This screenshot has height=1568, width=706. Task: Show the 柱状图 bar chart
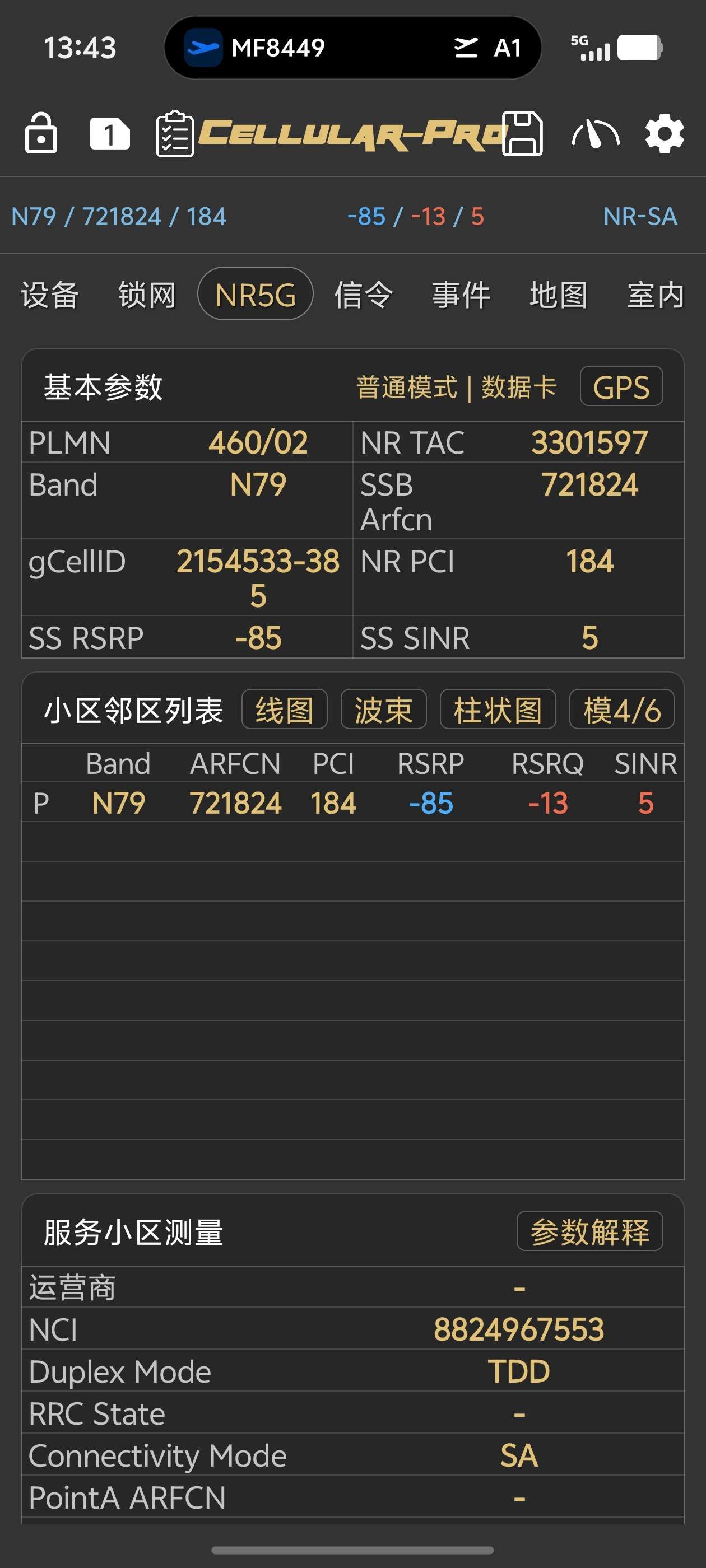[x=498, y=710]
